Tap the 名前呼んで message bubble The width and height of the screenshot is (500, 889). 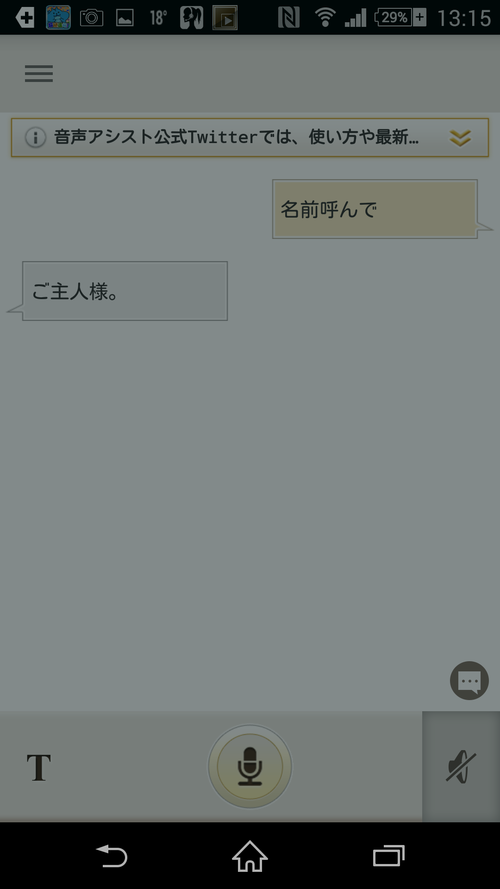[375, 209]
